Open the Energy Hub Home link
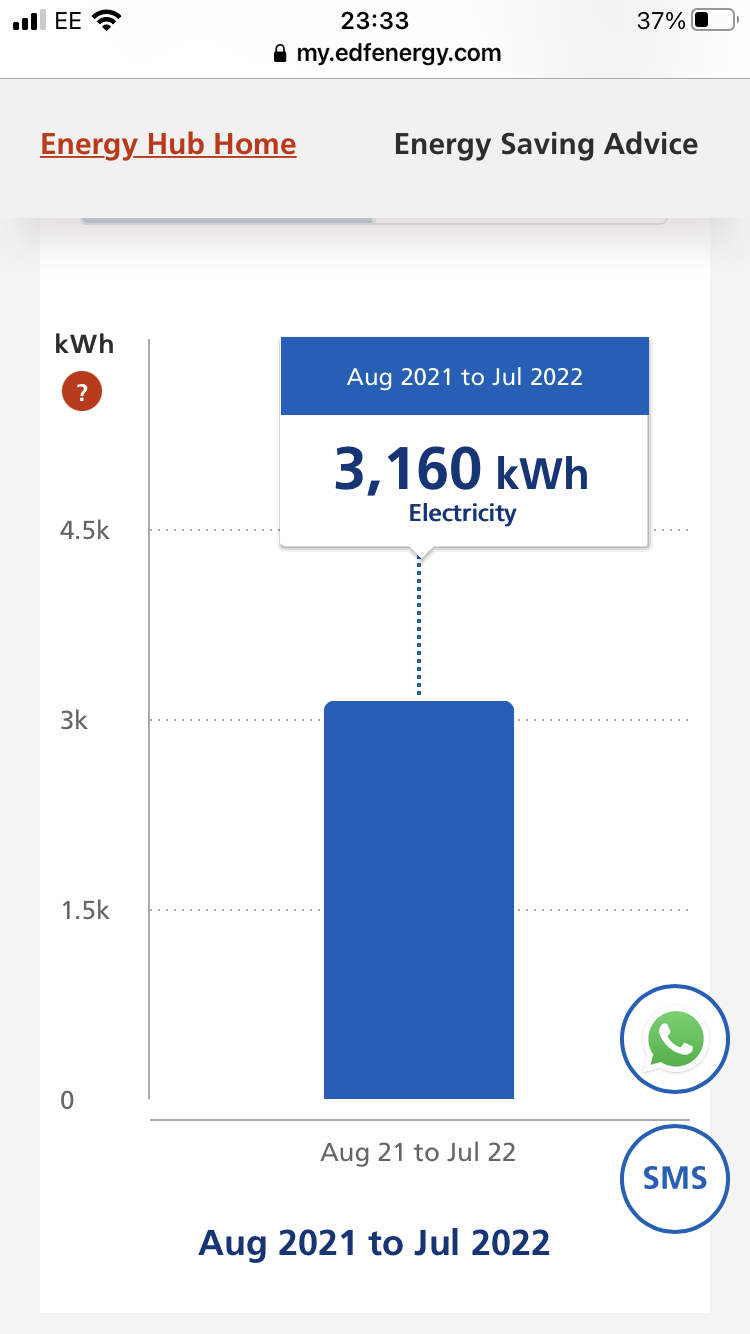Screen dimensions: 750x1334 pos(168,144)
